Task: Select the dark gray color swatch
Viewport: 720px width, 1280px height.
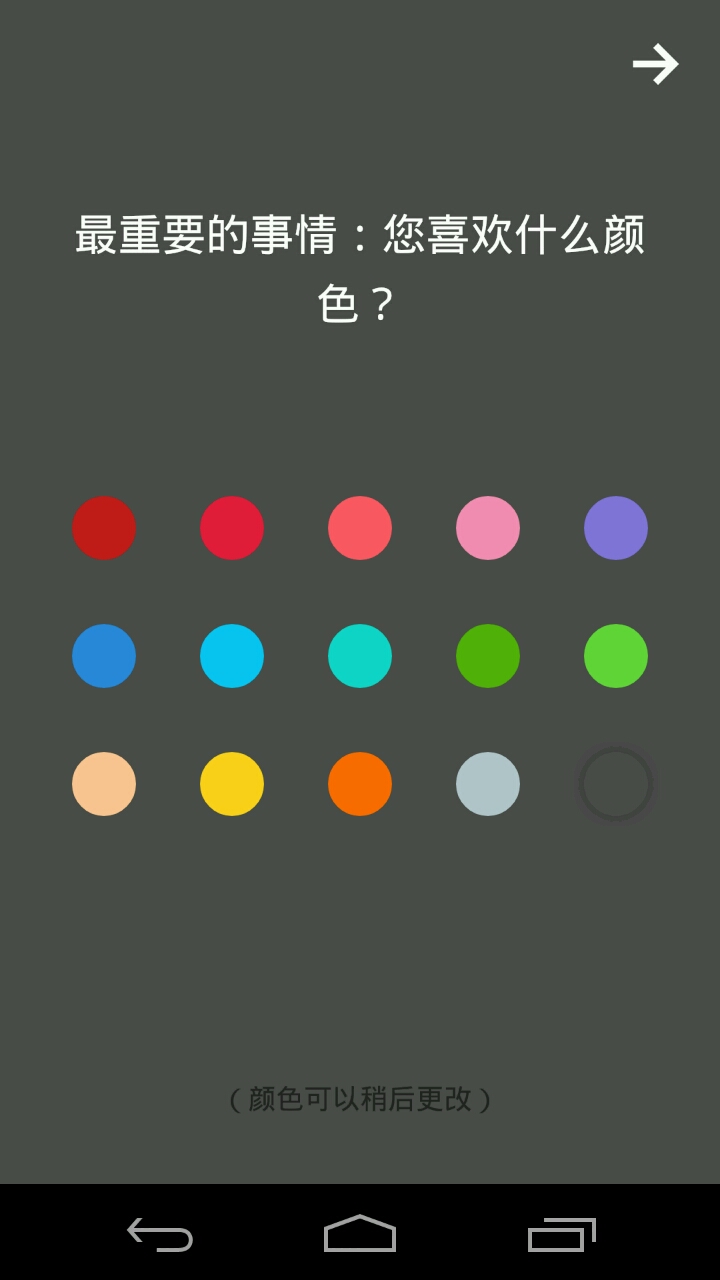Action: [x=616, y=784]
